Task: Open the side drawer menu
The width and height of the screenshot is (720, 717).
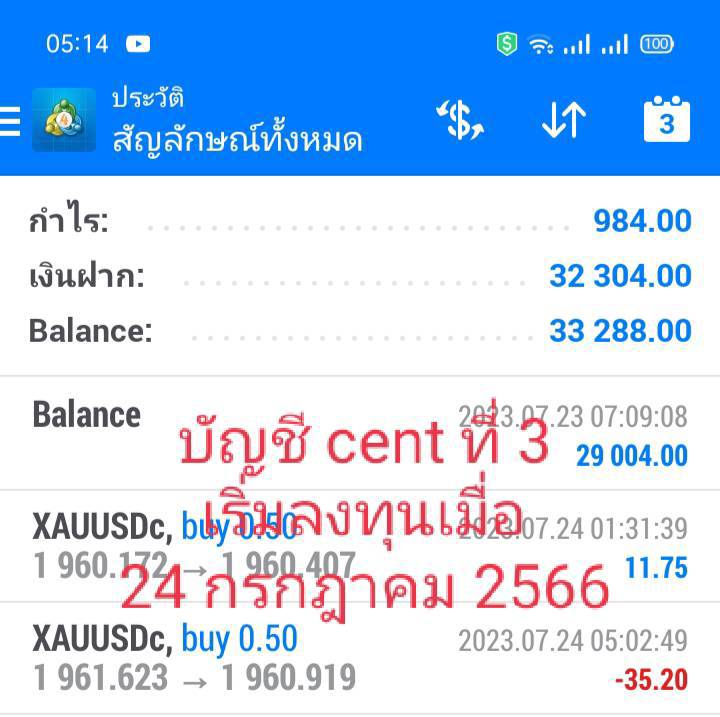Action: click(10, 121)
